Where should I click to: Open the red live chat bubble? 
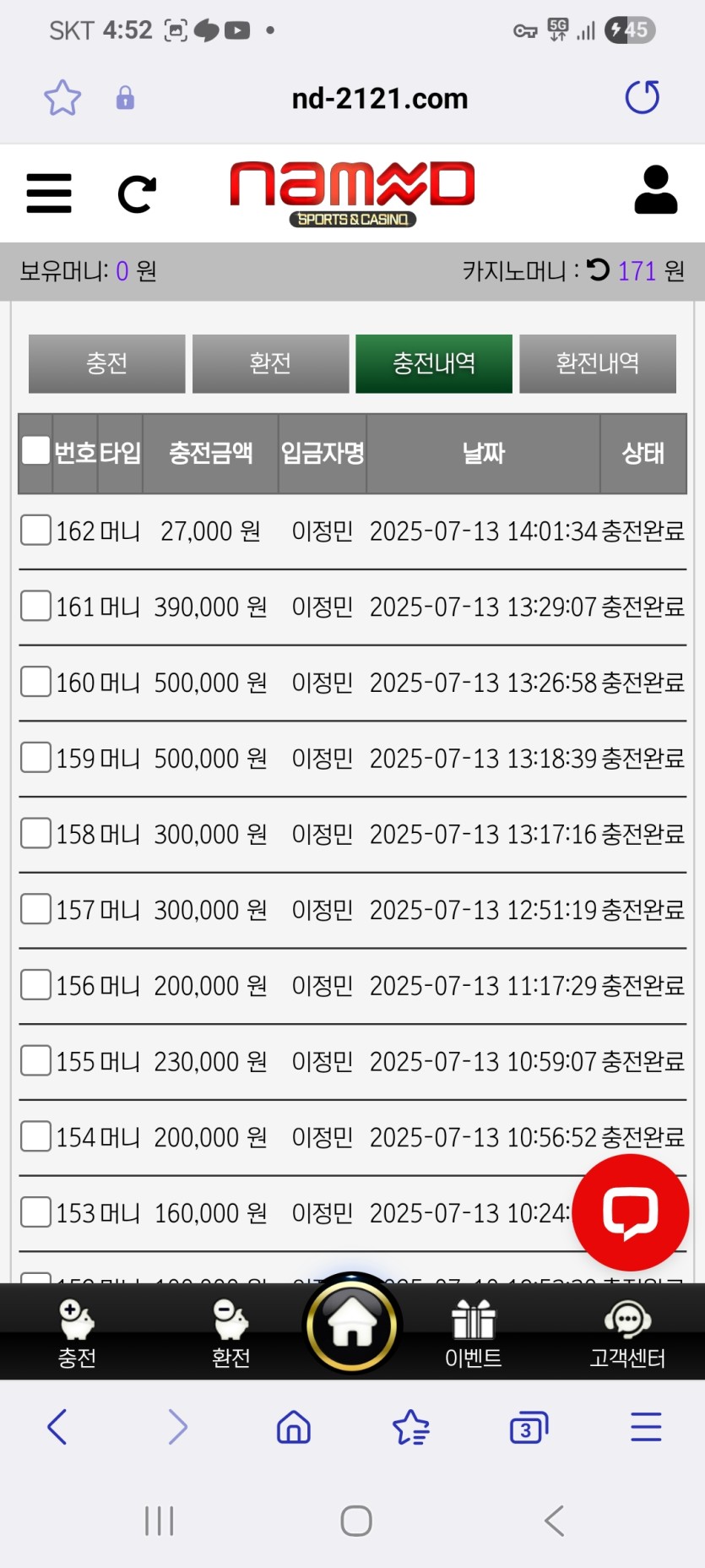pyautogui.click(x=630, y=1212)
